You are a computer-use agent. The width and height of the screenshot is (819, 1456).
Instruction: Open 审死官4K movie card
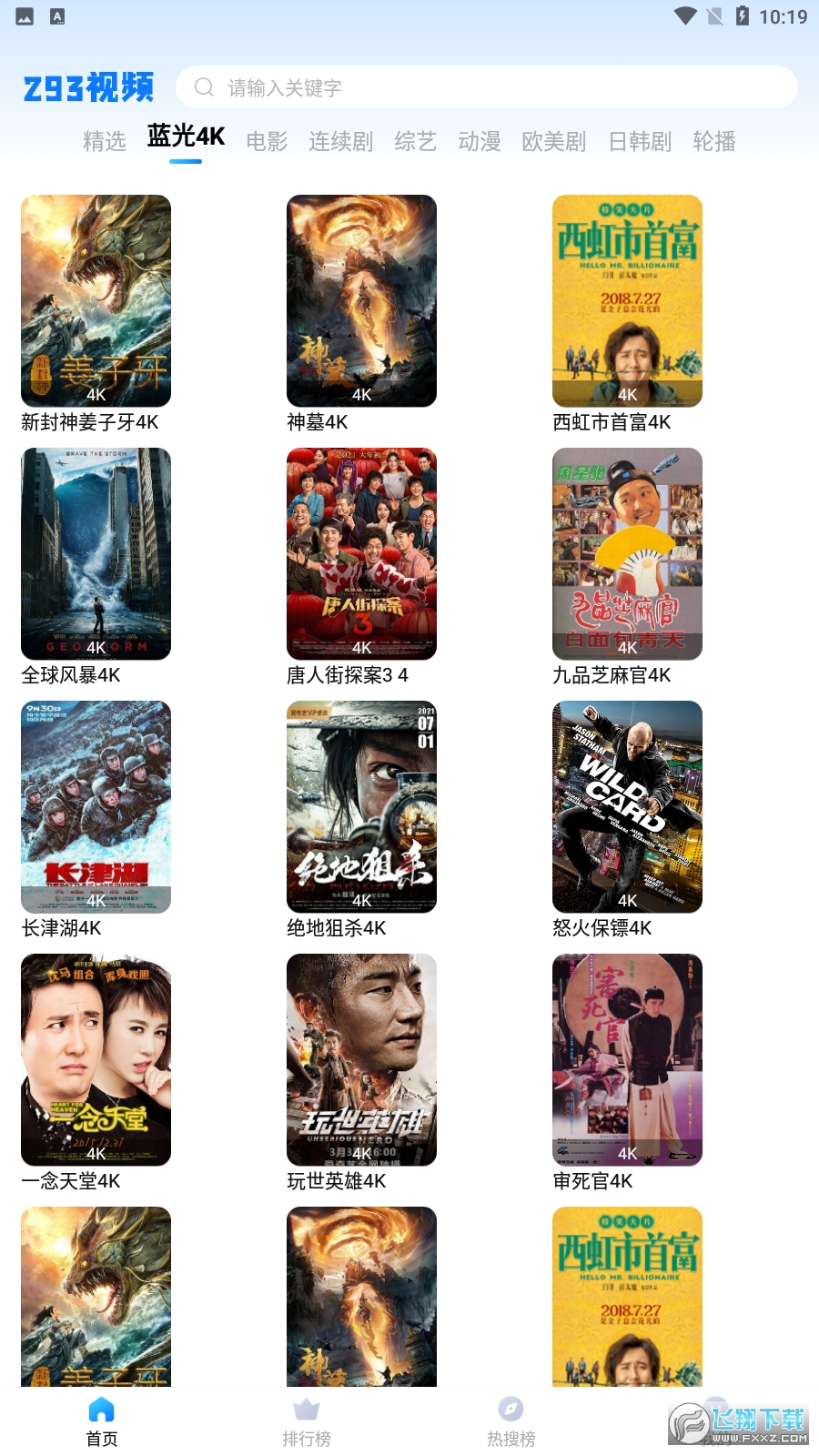point(627,1059)
